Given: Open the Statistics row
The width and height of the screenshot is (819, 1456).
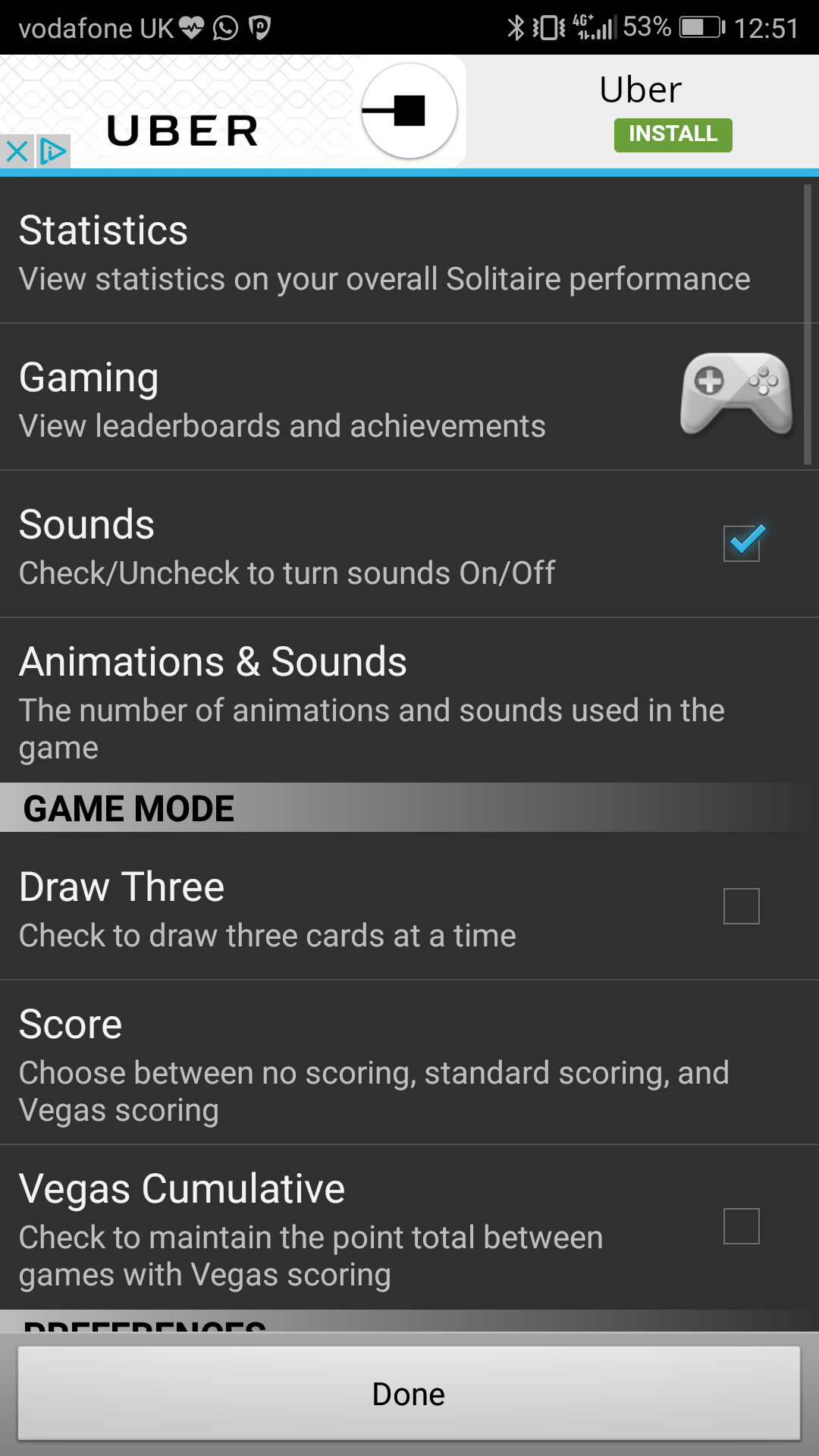Looking at the screenshot, I should tap(402, 250).
